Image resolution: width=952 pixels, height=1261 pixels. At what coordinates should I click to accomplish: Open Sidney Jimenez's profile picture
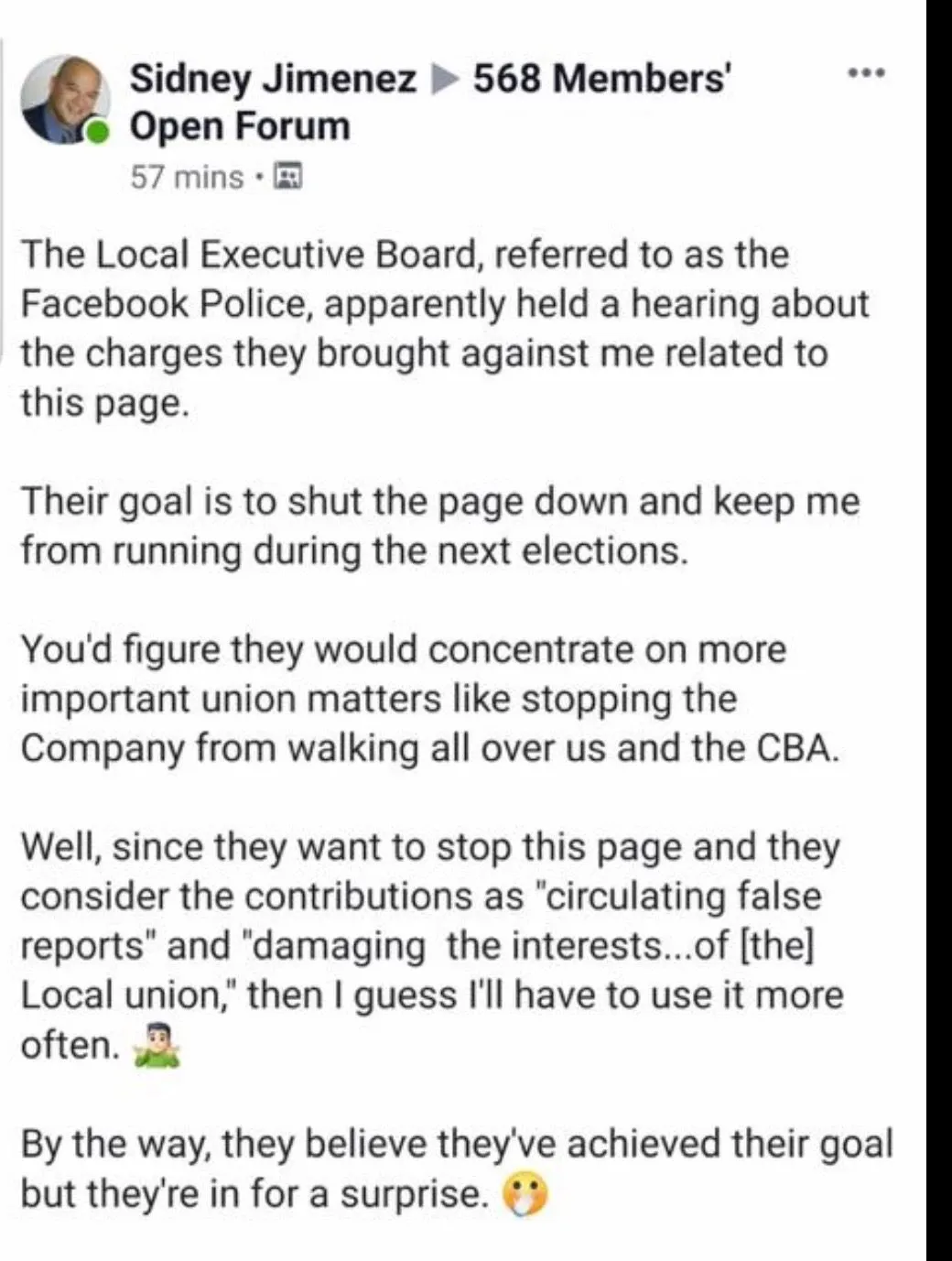click(65, 100)
